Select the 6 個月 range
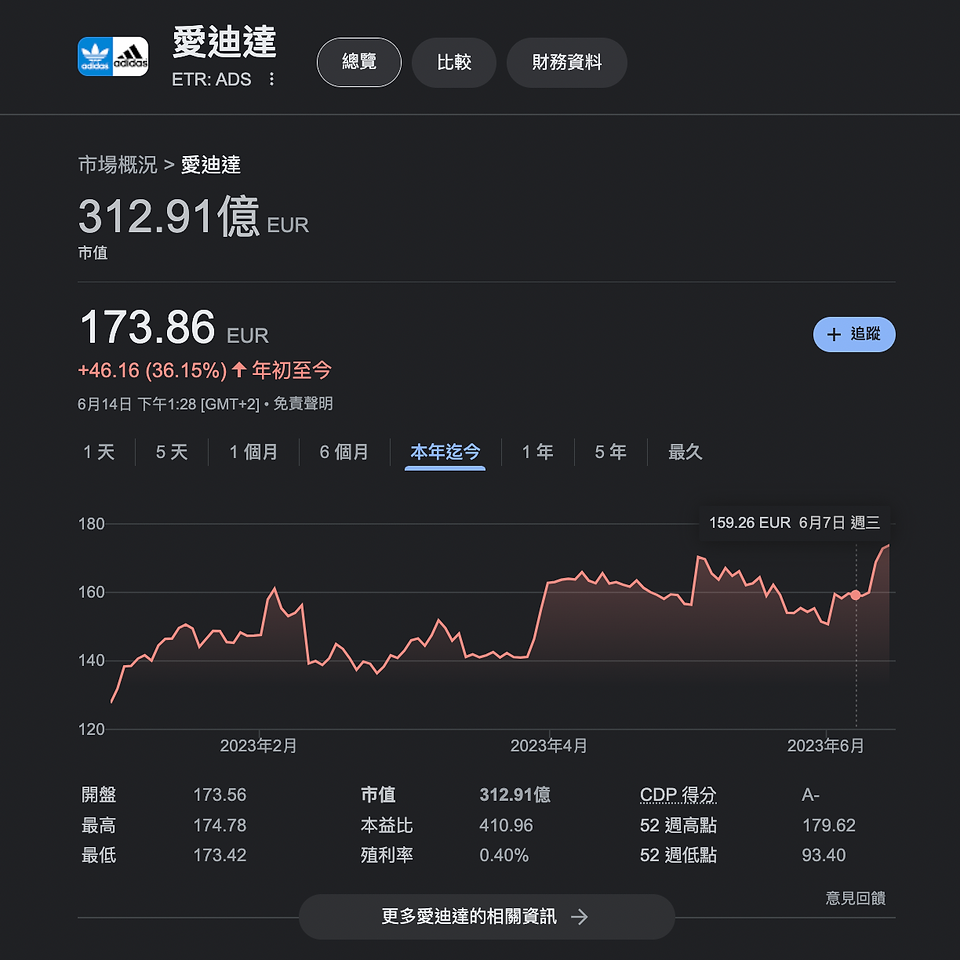Image resolution: width=960 pixels, height=960 pixels. click(x=344, y=452)
